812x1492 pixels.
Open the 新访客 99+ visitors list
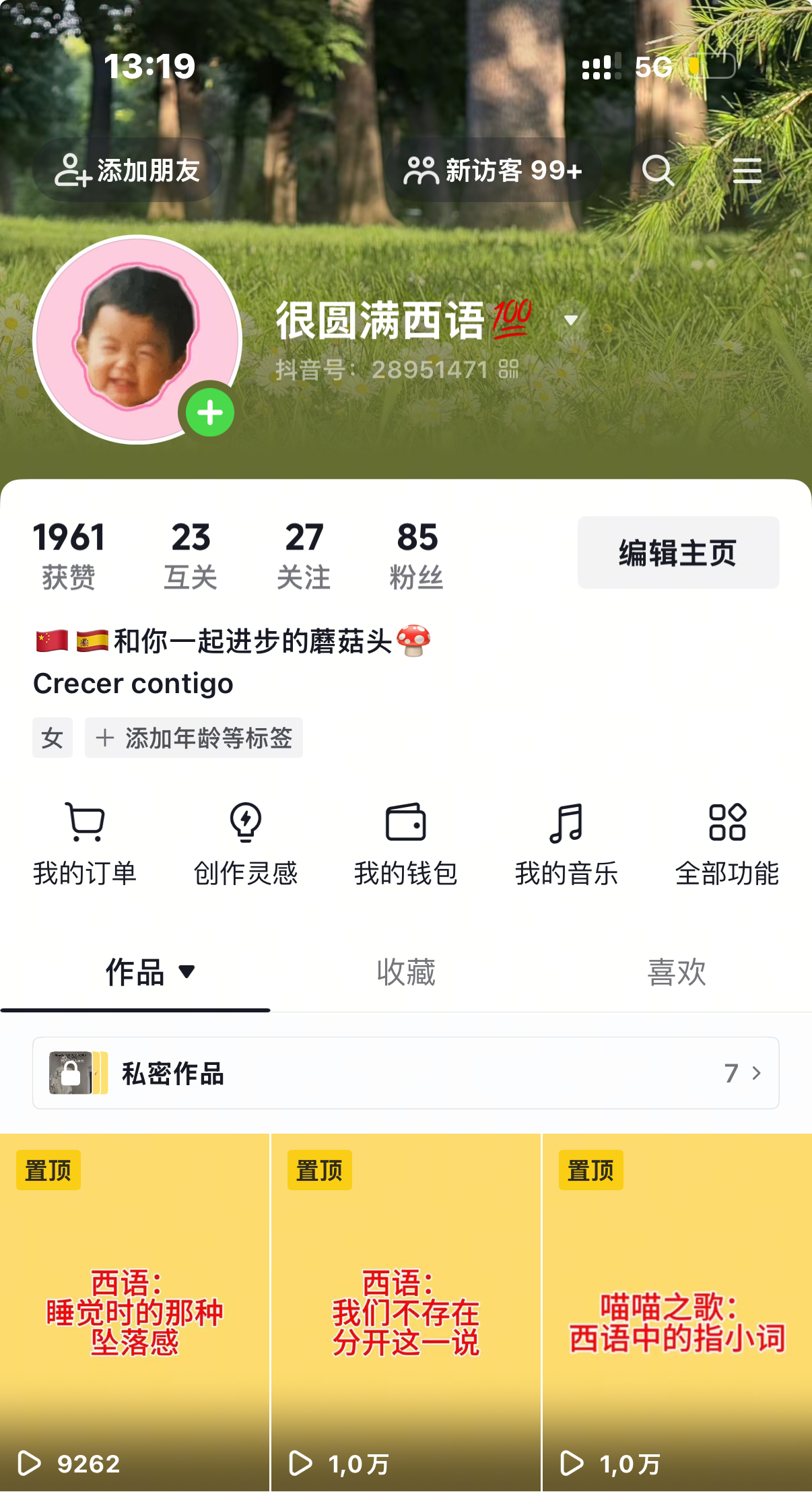pyautogui.click(x=493, y=170)
